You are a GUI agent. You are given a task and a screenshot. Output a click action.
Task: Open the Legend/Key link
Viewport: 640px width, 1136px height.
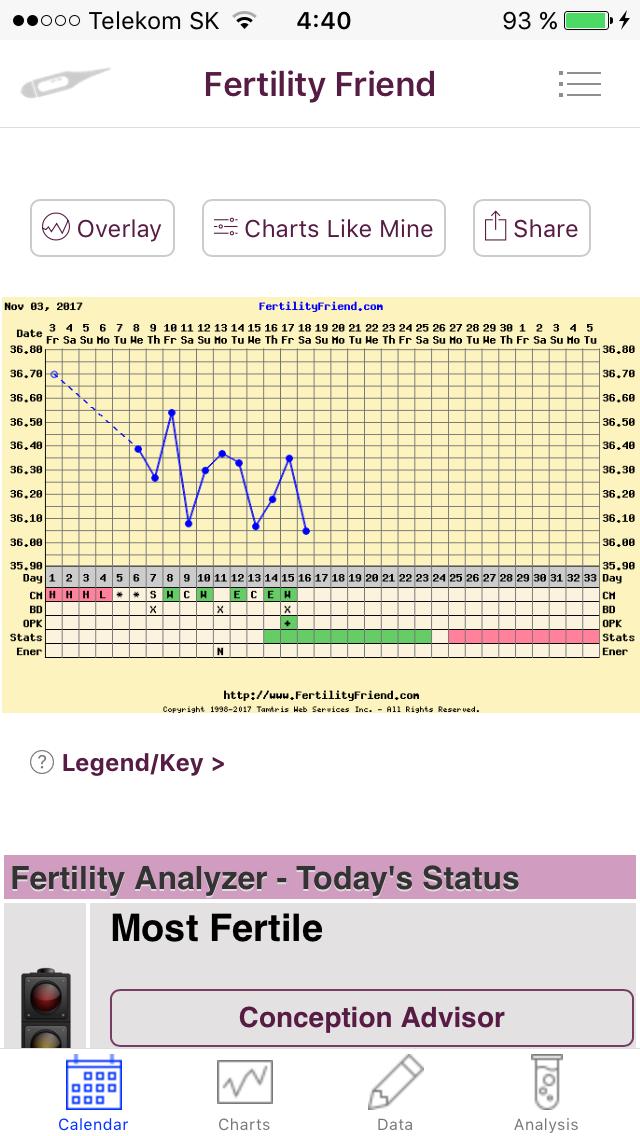click(142, 763)
